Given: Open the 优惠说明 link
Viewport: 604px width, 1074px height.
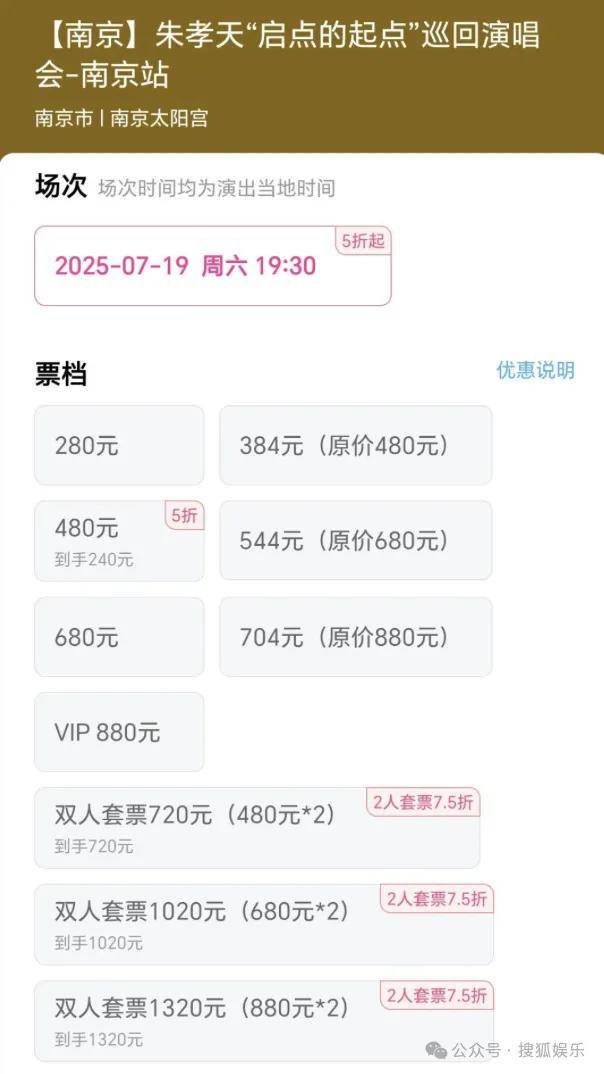Looking at the screenshot, I should point(535,371).
